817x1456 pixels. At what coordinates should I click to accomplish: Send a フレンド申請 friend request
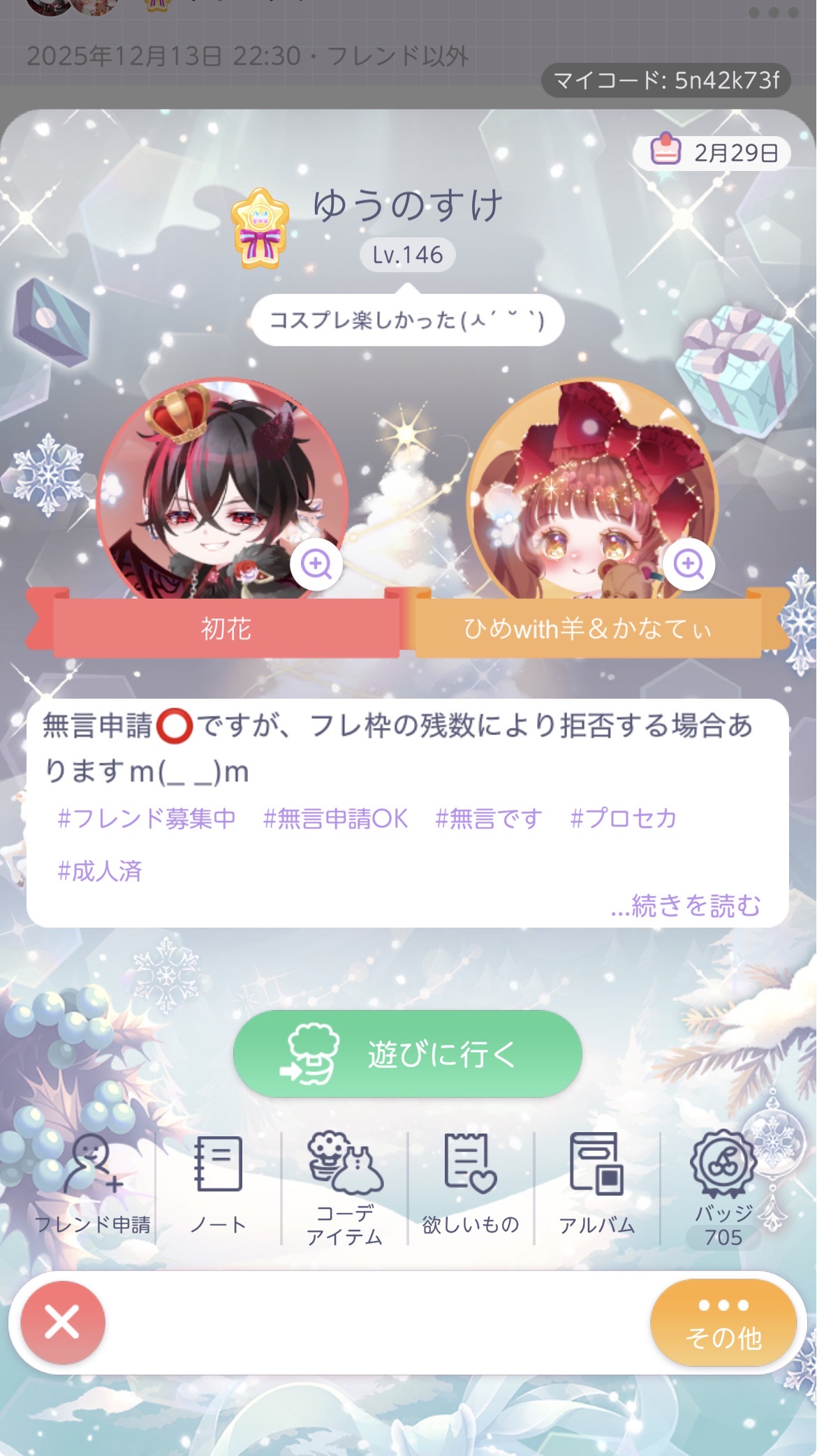click(x=93, y=1187)
